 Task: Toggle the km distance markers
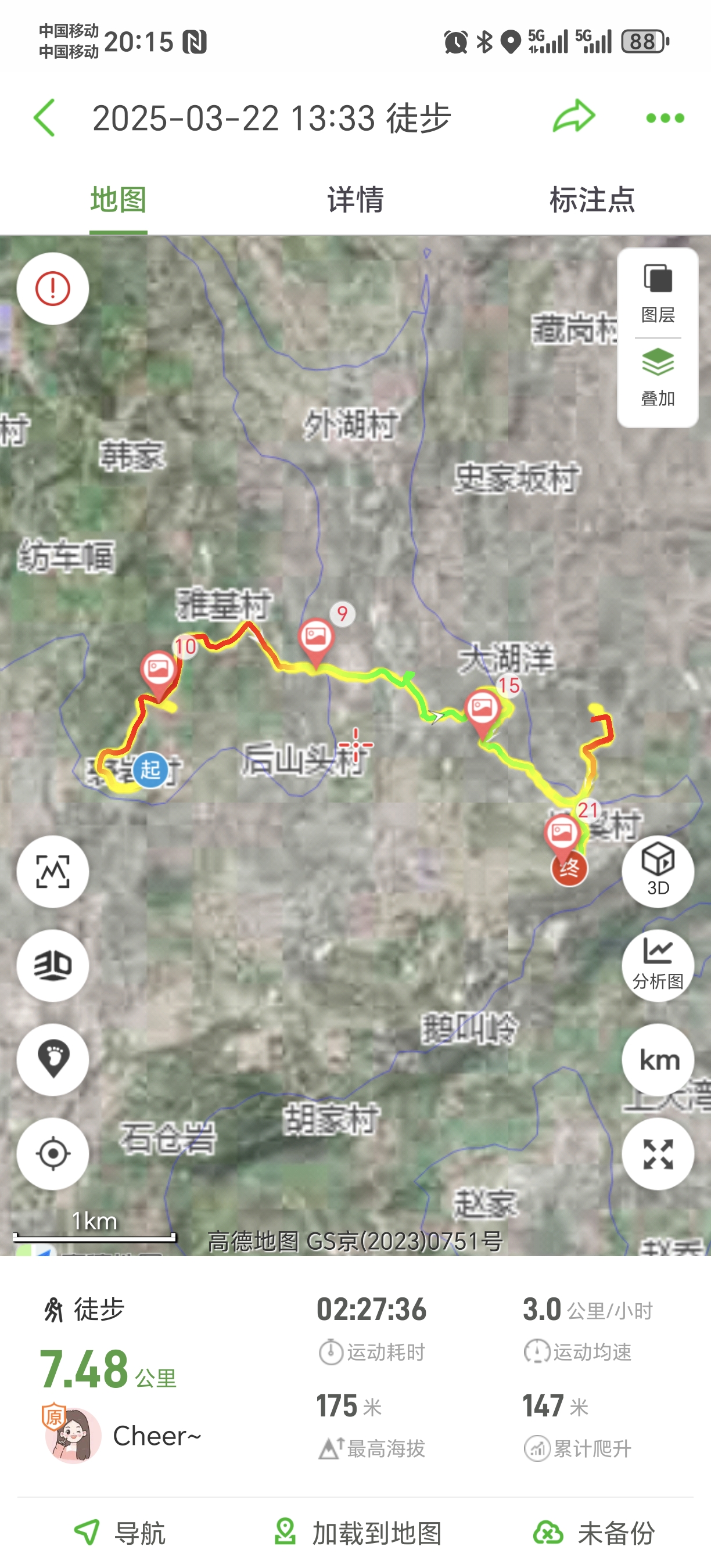pos(658,1060)
